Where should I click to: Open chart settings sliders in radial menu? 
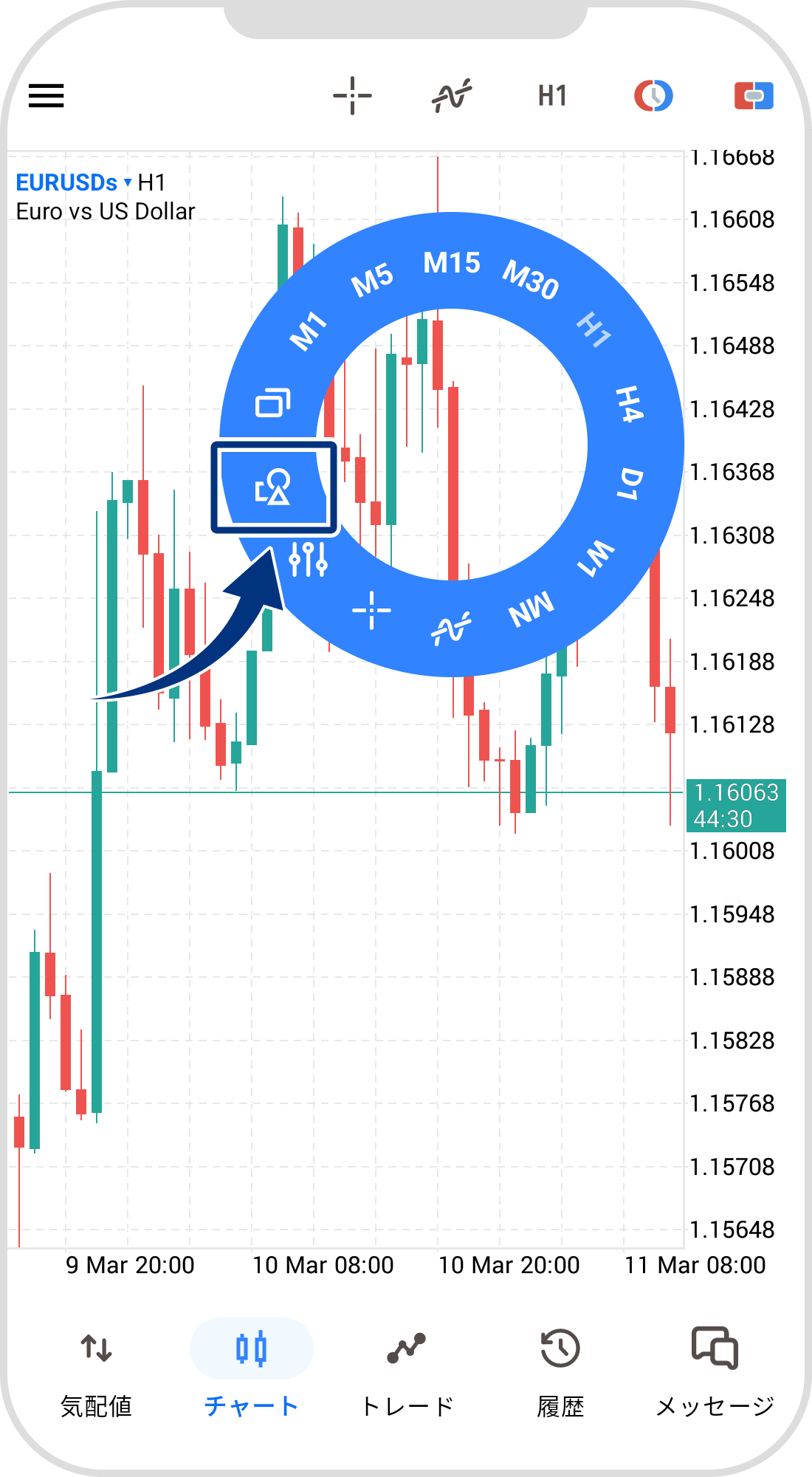coord(308,559)
